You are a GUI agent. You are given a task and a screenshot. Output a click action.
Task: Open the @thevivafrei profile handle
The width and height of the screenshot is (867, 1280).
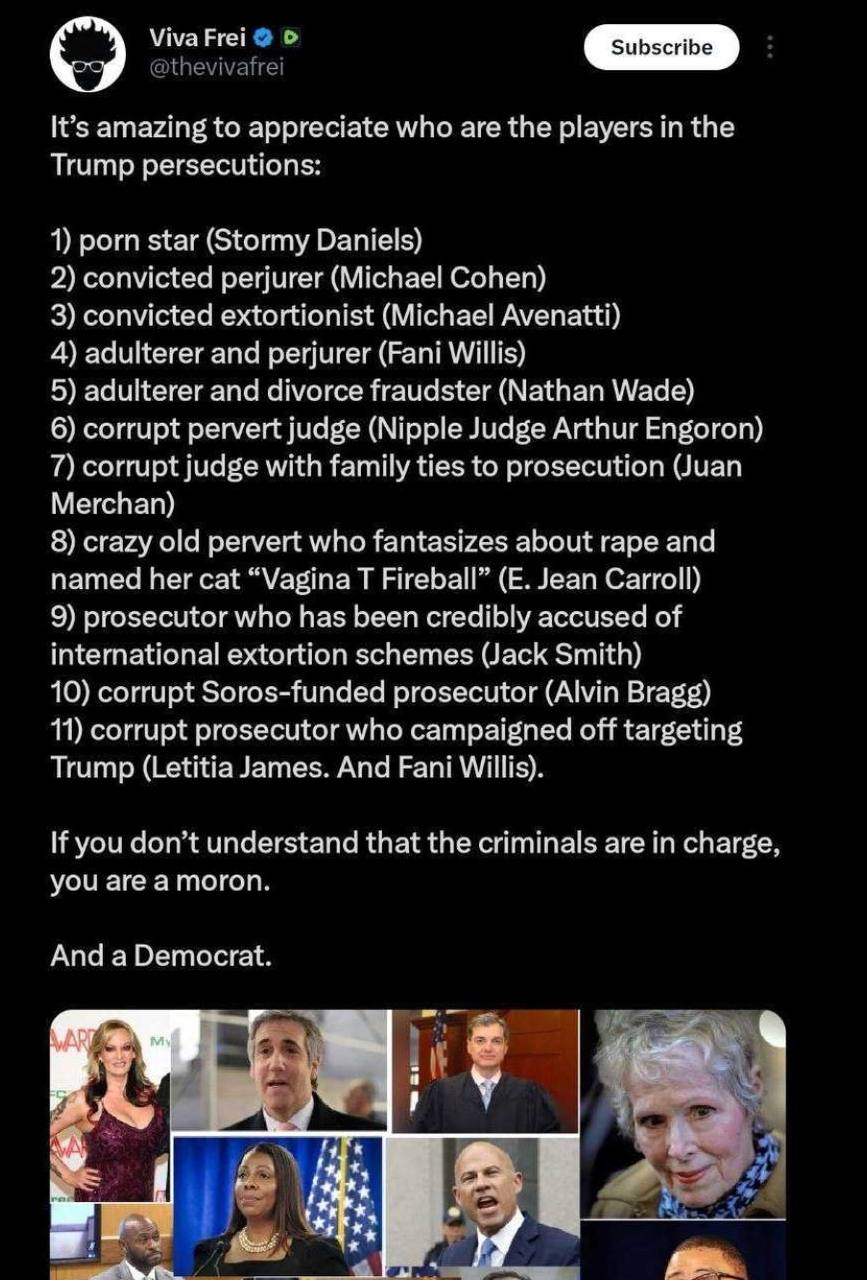(x=216, y=68)
